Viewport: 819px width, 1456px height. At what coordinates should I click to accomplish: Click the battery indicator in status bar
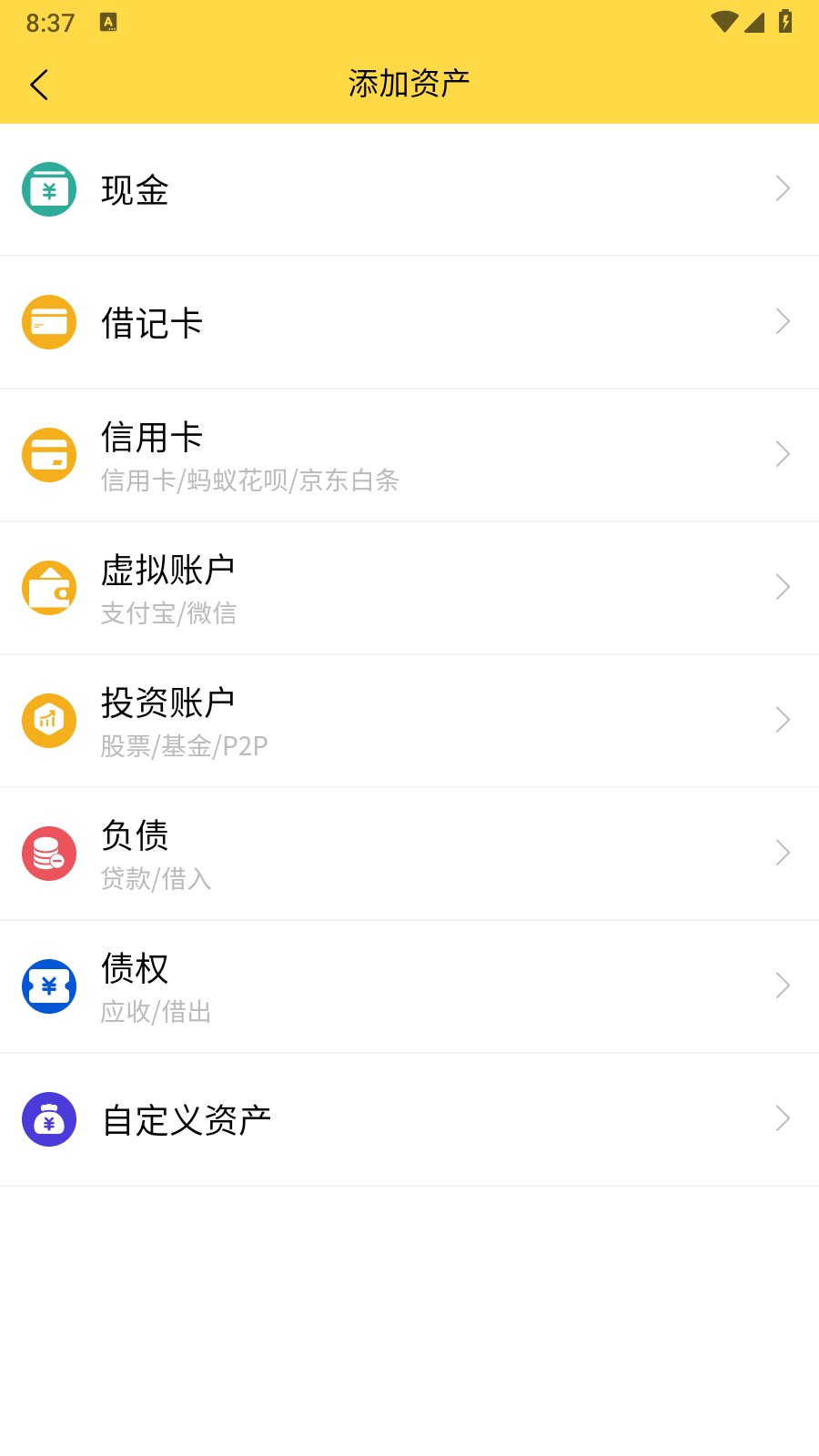click(x=786, y=23)
